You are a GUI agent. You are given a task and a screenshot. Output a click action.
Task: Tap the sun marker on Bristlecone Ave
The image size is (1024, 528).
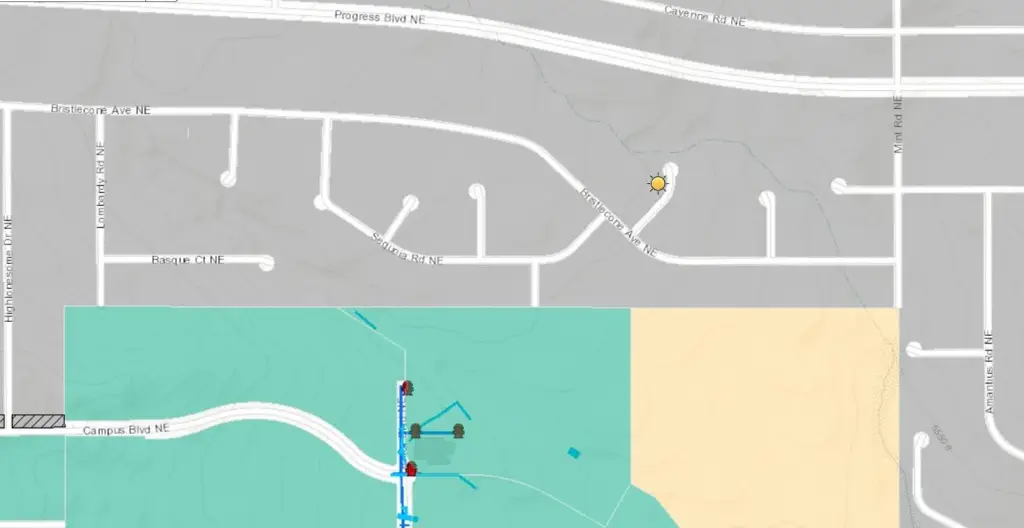point(657,183)
